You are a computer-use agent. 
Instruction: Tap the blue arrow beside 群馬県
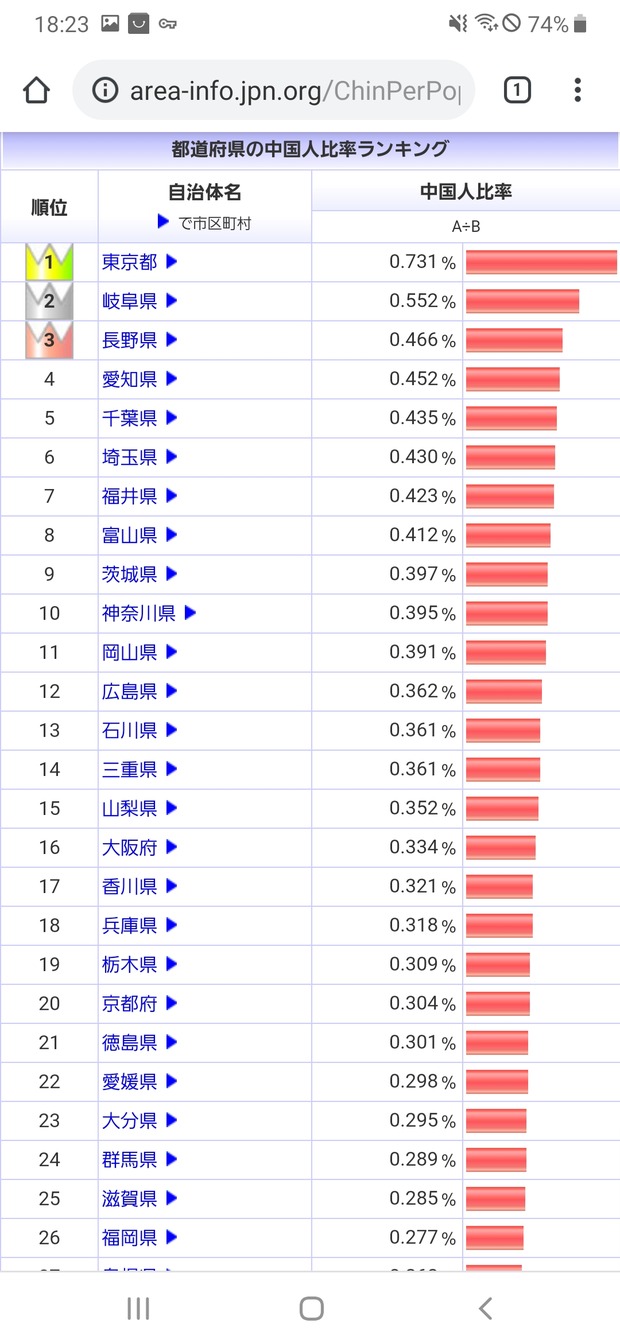click(x=171, y=1159)
